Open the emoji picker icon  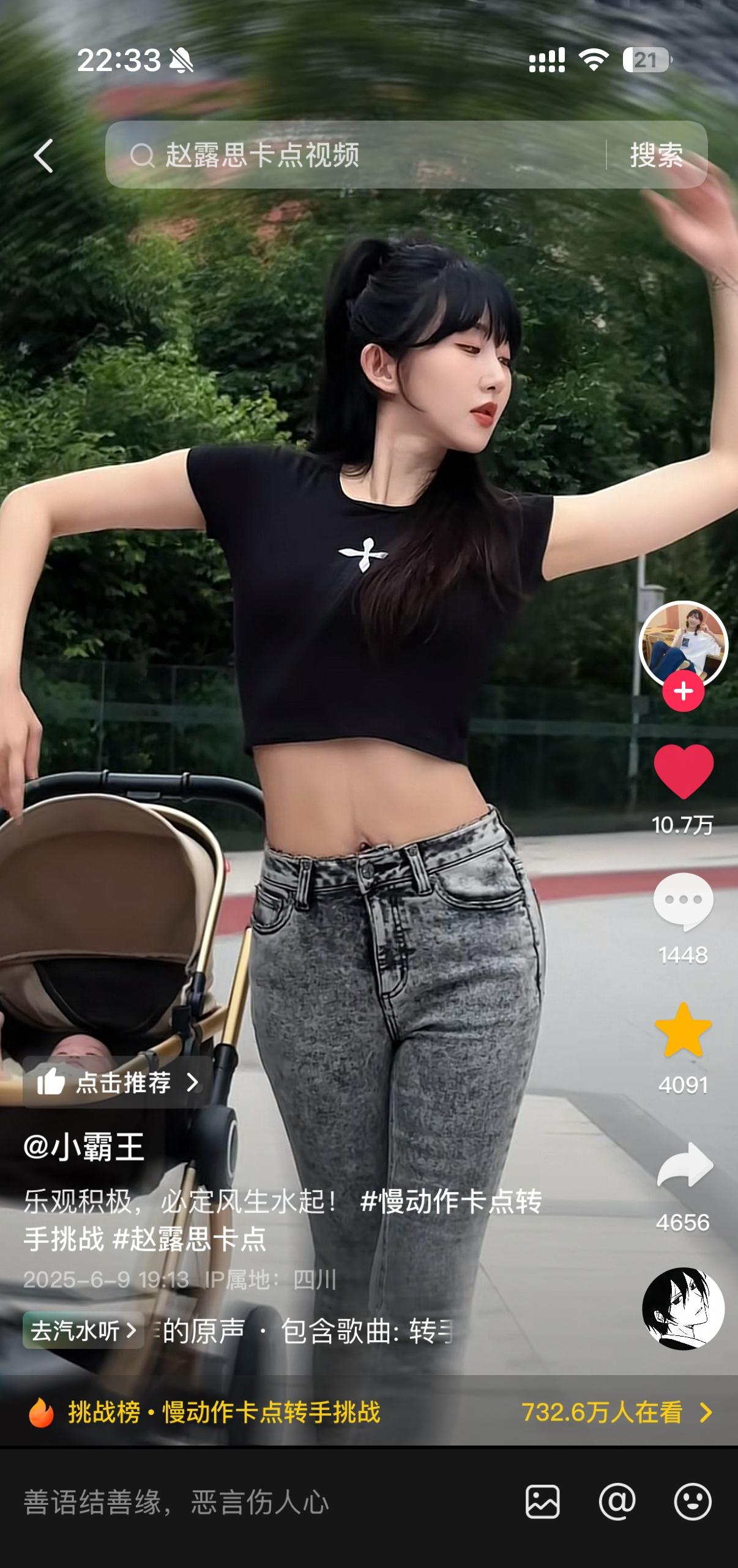[x=693, y=1502]
